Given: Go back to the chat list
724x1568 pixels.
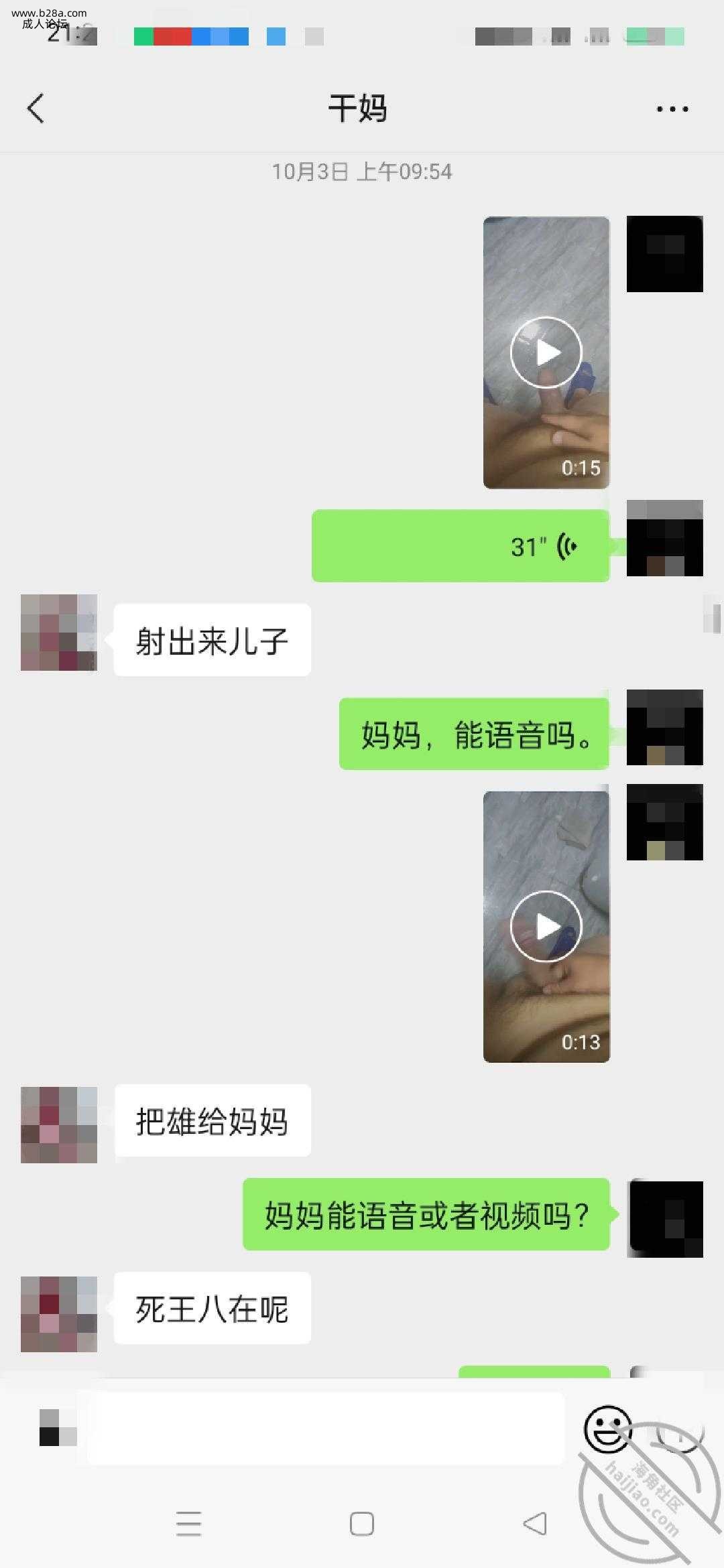Looking at the screenshot, I should pyautogui.click(x=36, y=109).
